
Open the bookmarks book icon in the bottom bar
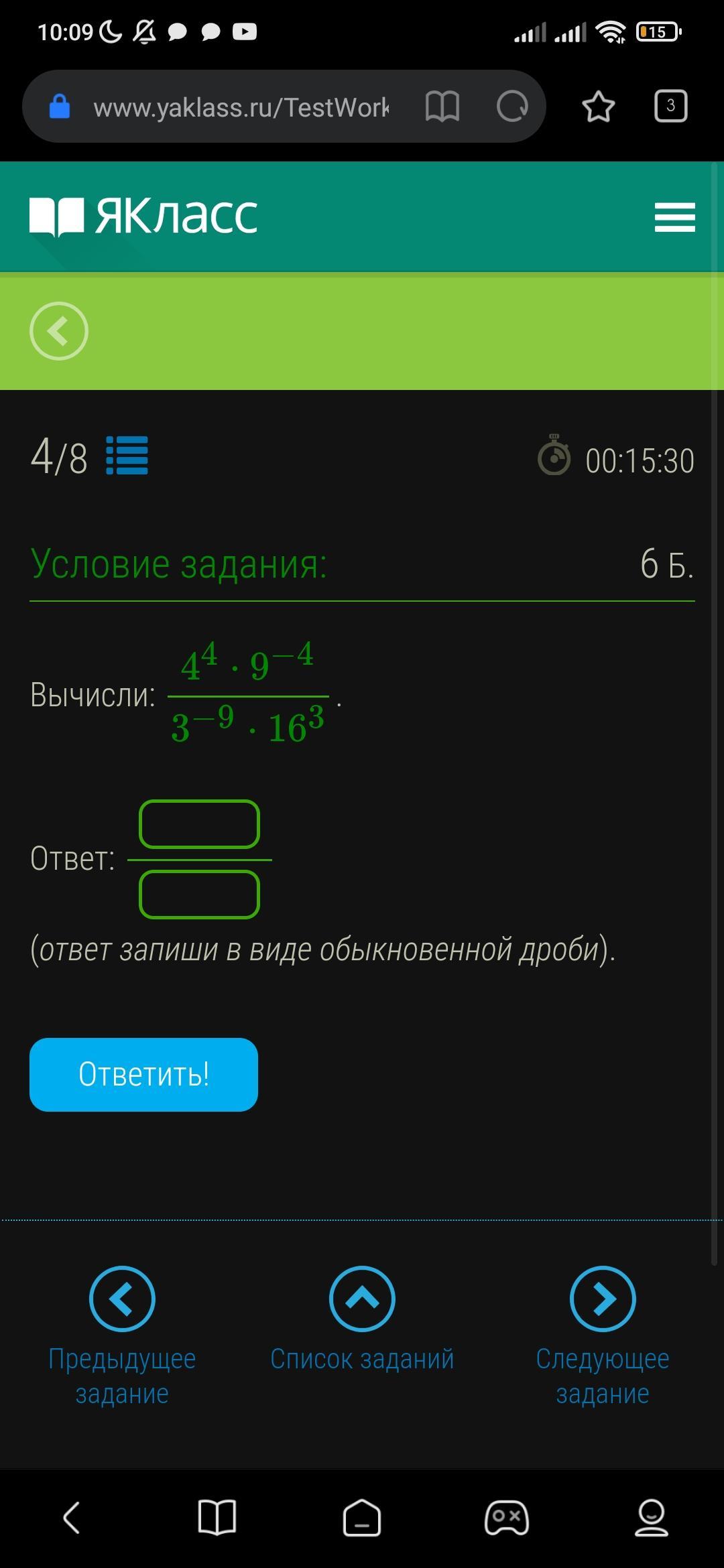217,1518
